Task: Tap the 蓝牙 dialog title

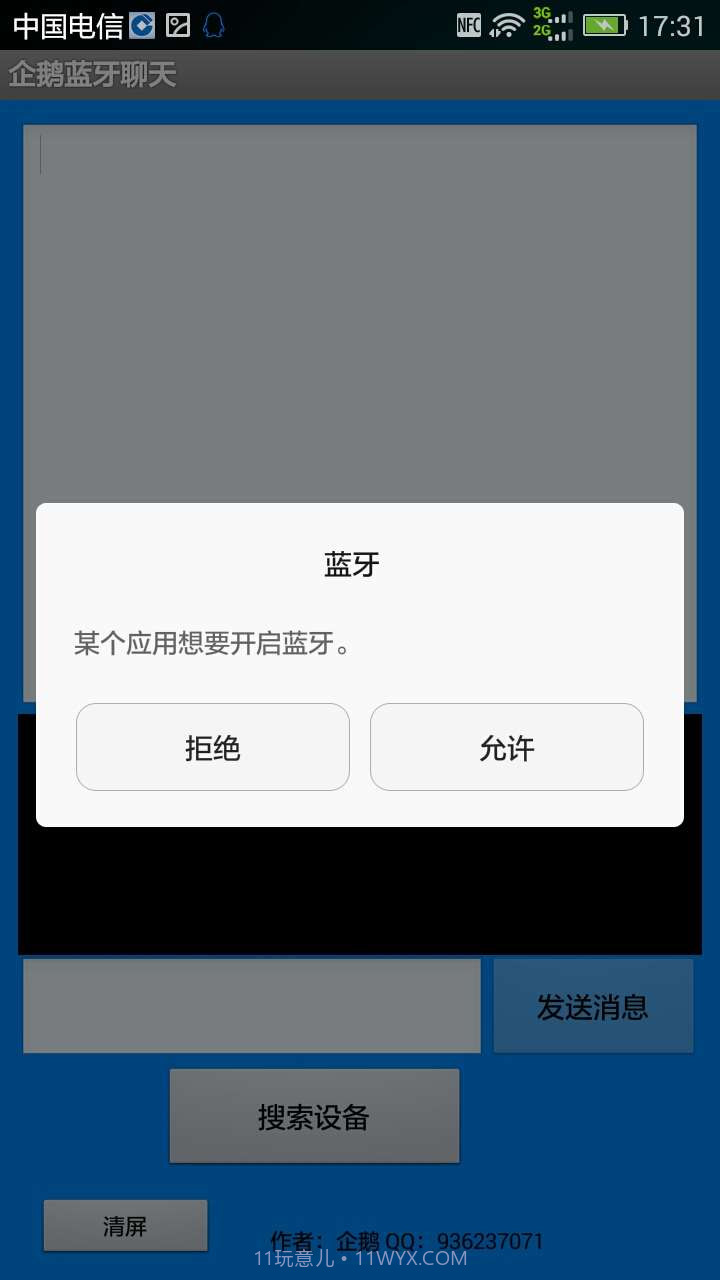Action: [x=351, y=563]
